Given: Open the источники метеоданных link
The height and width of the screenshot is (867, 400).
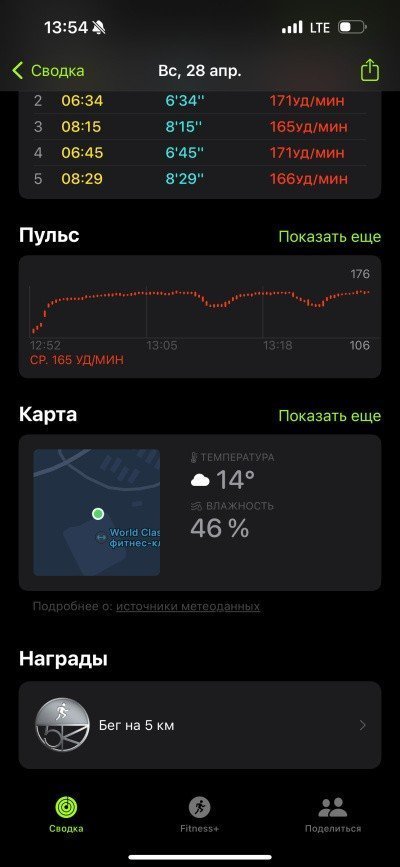Looking at the screenshot, I should point(188,607).
